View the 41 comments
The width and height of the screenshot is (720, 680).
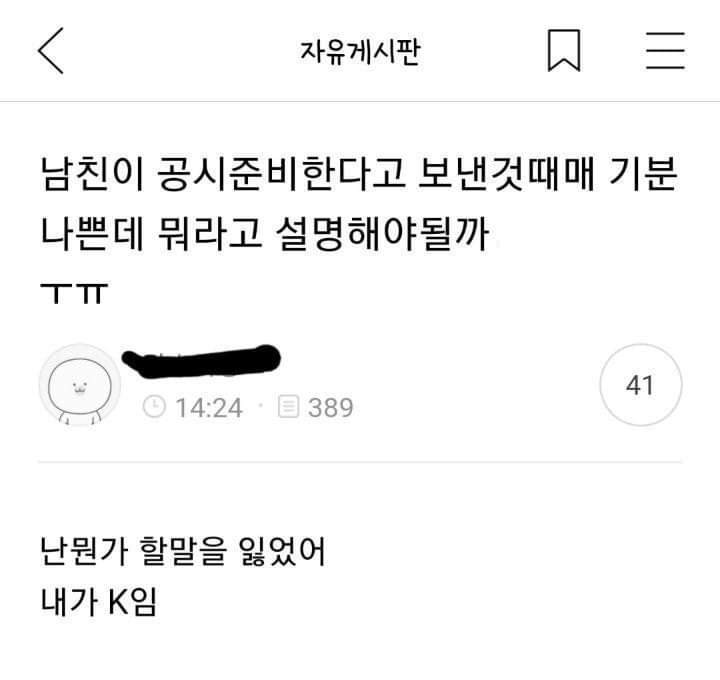[x=640, y=386]
